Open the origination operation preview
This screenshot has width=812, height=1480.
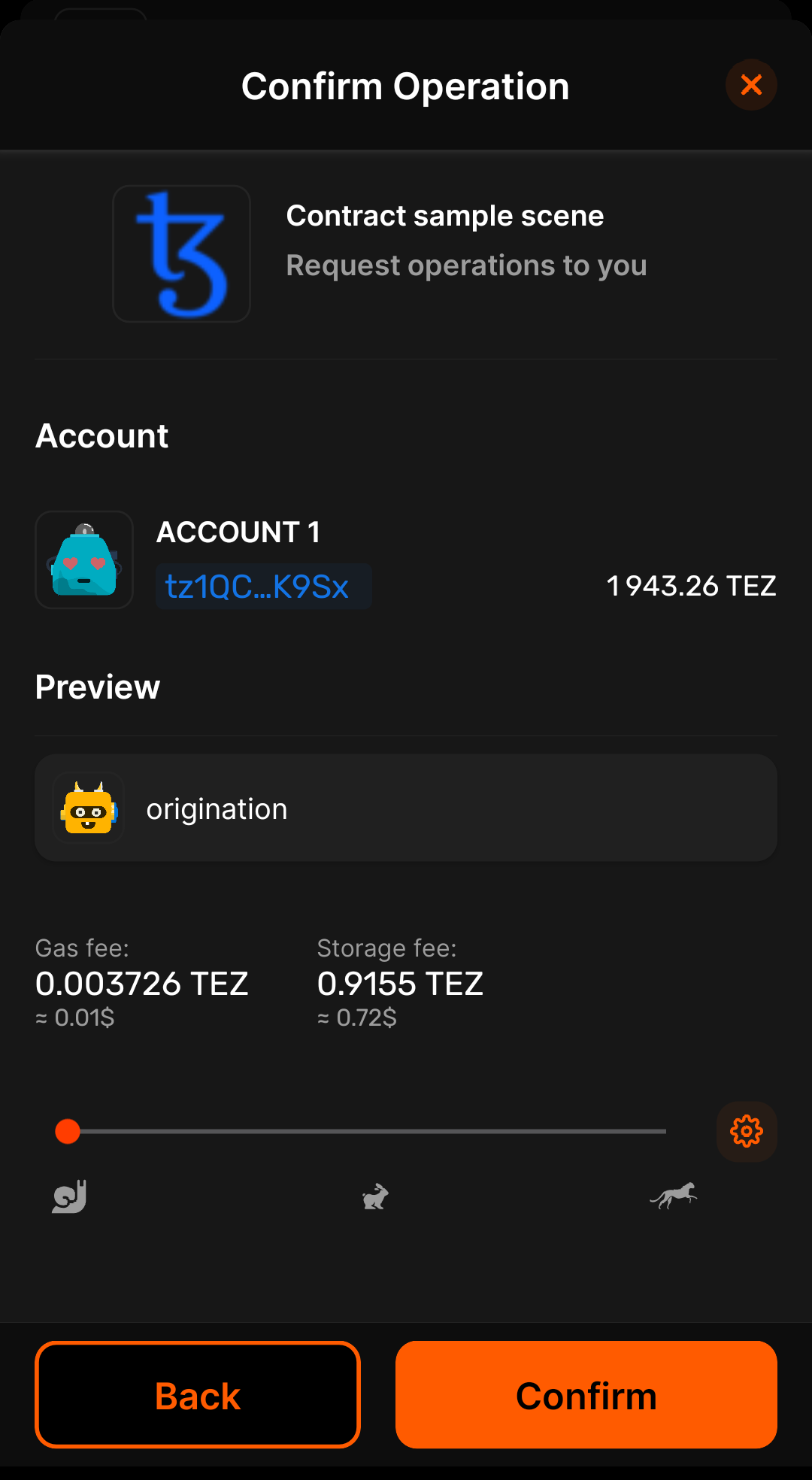(406, 808)
